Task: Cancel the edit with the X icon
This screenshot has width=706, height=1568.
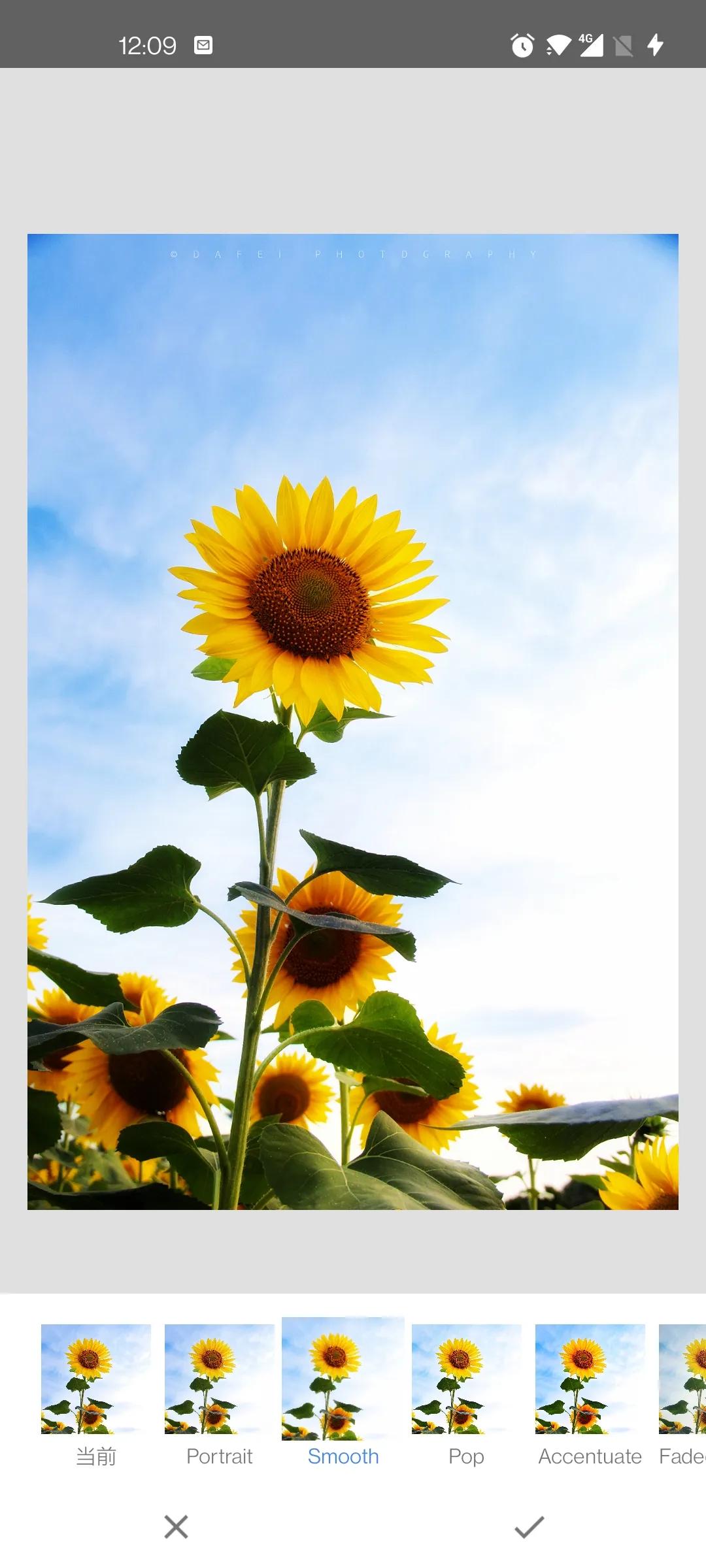Action: coord(176,1527)
